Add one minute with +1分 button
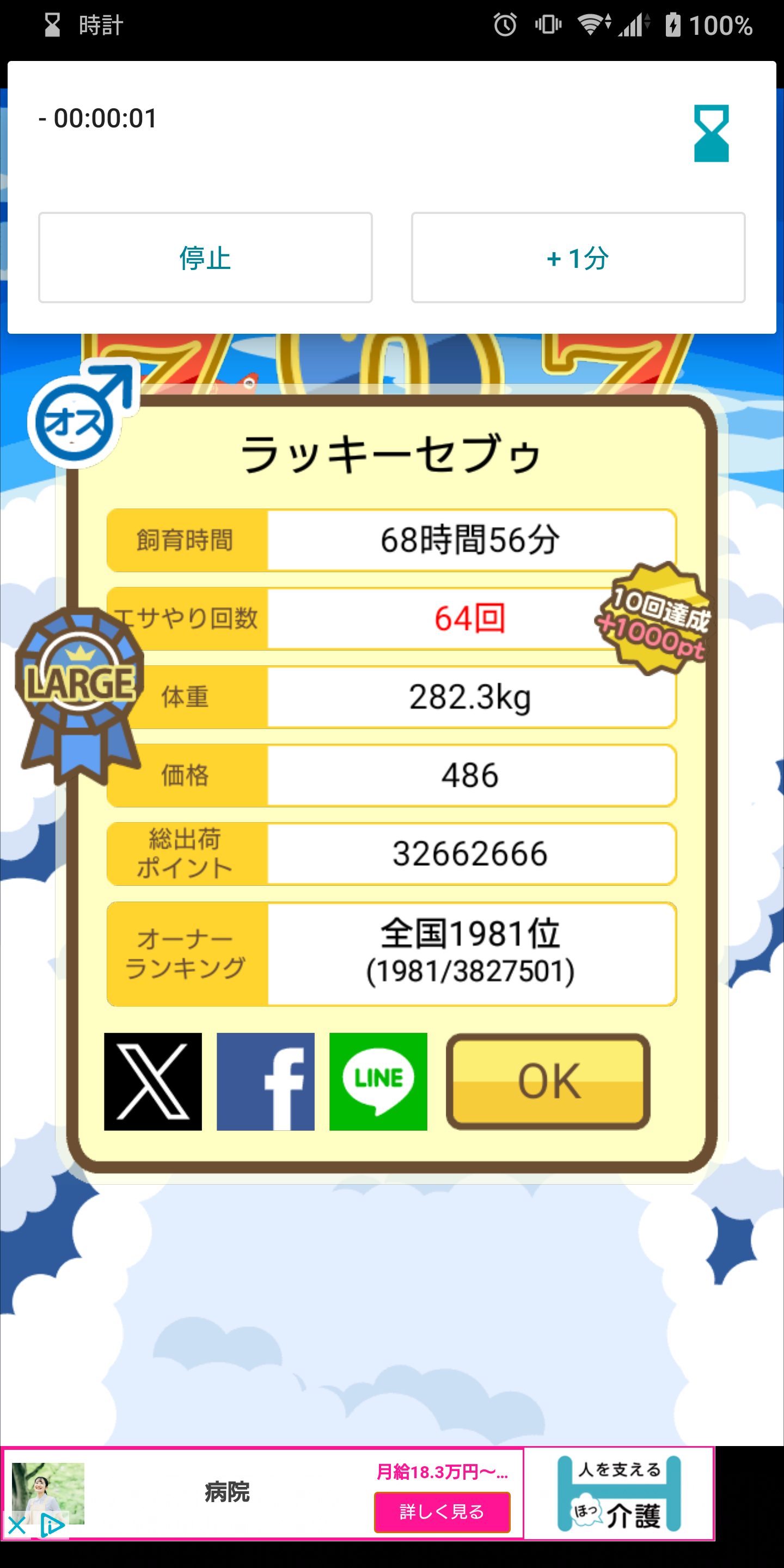 coord(578,258)
